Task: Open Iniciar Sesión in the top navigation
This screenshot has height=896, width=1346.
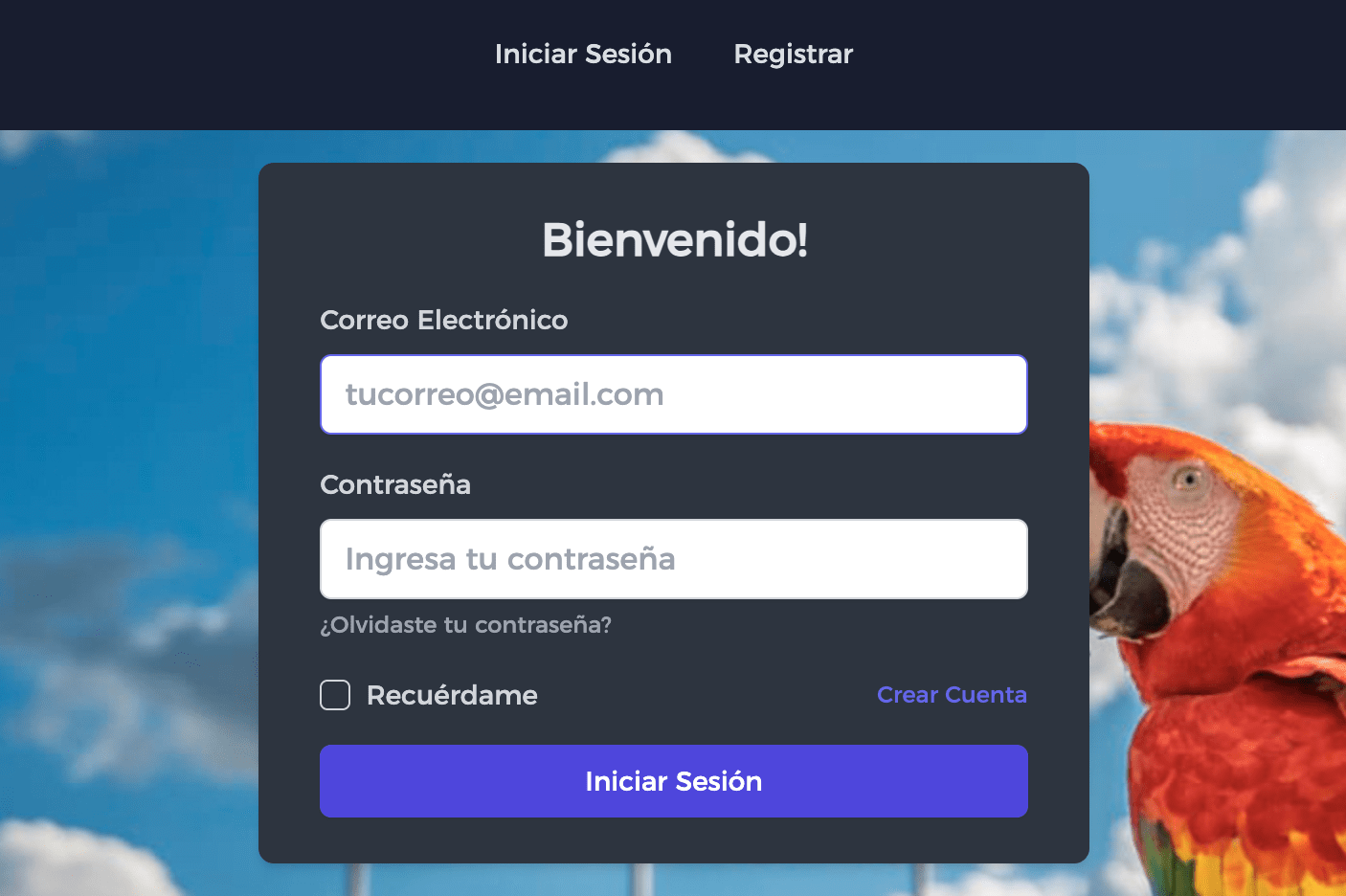Action: (583, 55)
